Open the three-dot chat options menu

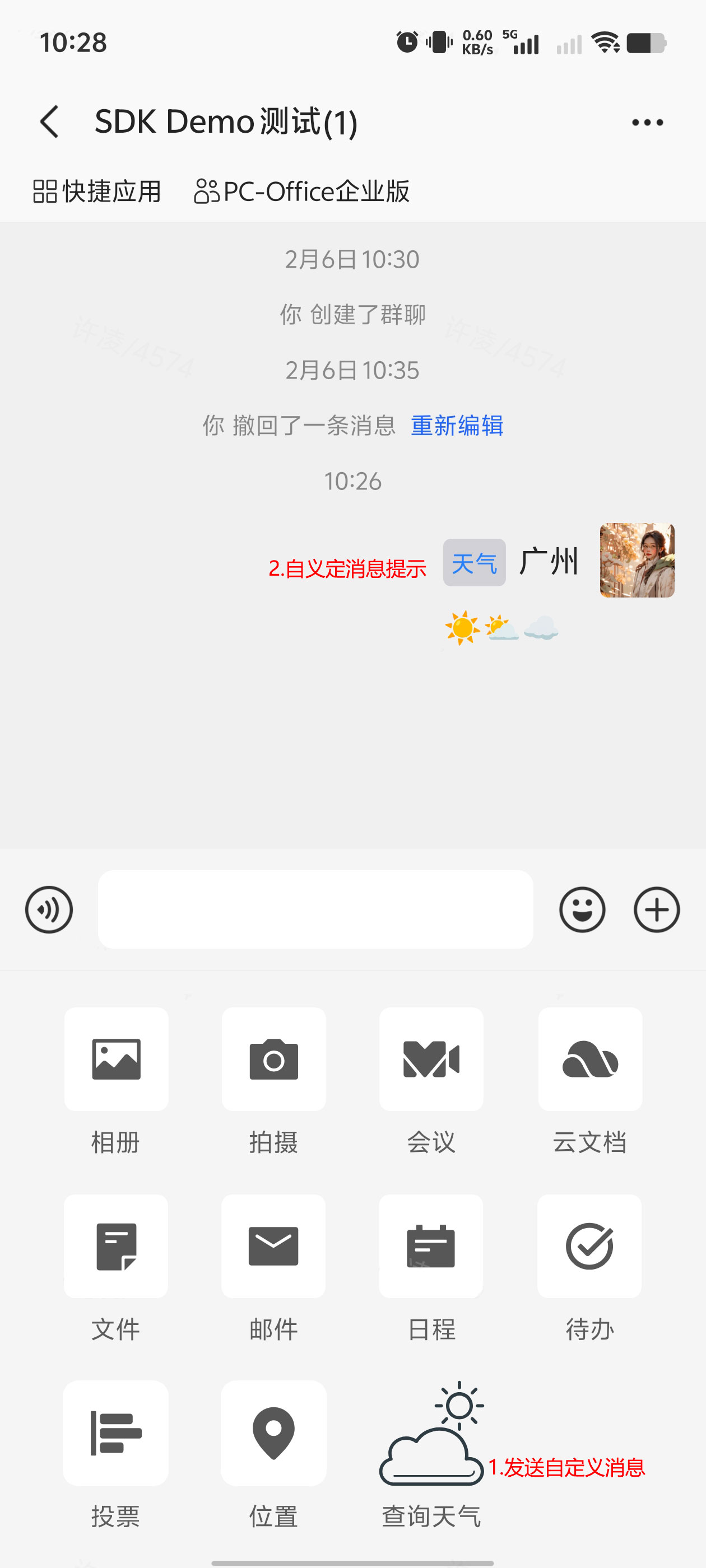[647, 122]
